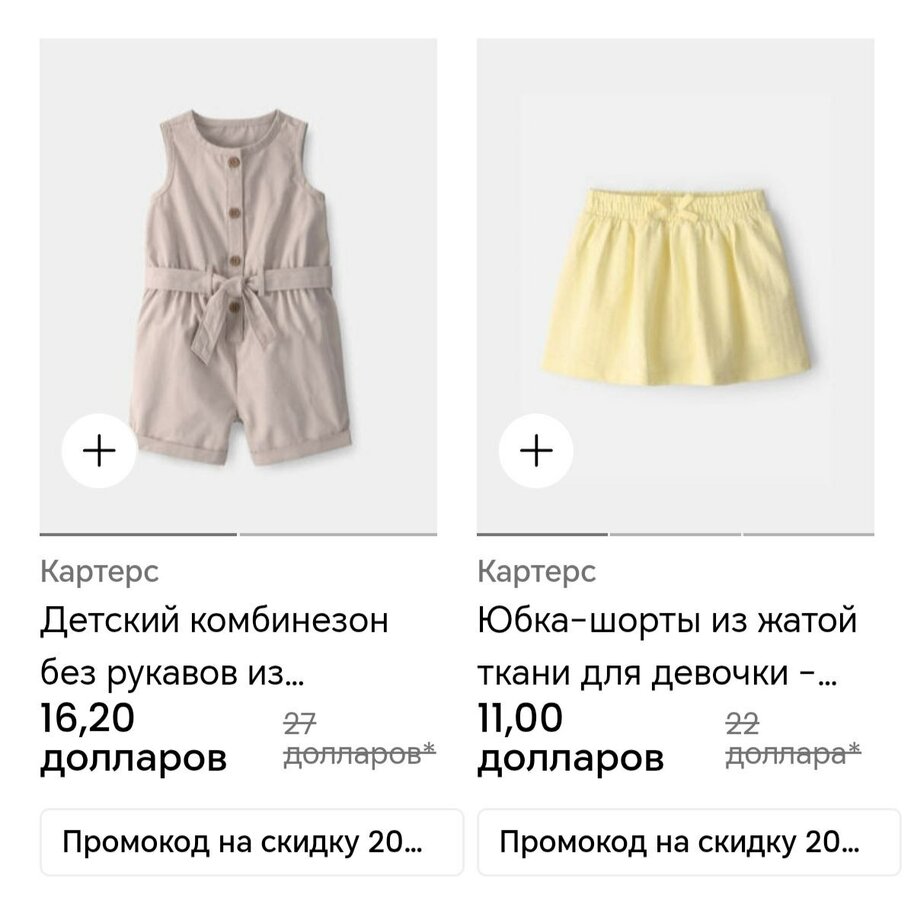914x900 pixels.
Task: Open the promo code chip under the skort
Action: (689, 842)
